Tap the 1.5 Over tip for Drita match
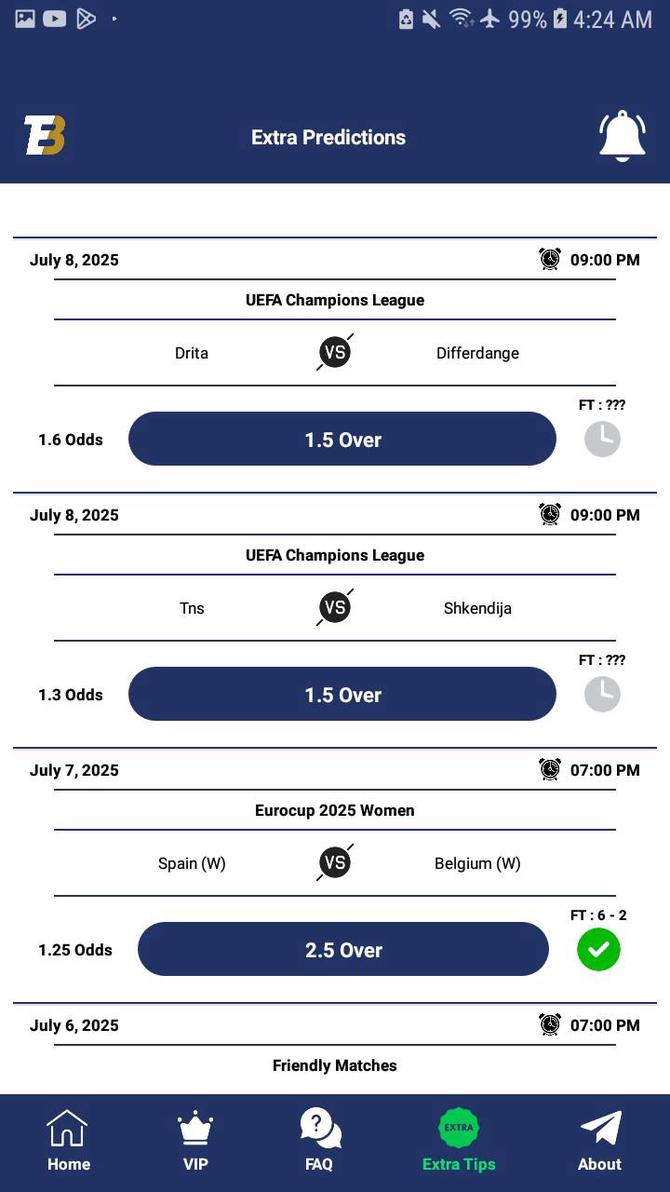 342,439
